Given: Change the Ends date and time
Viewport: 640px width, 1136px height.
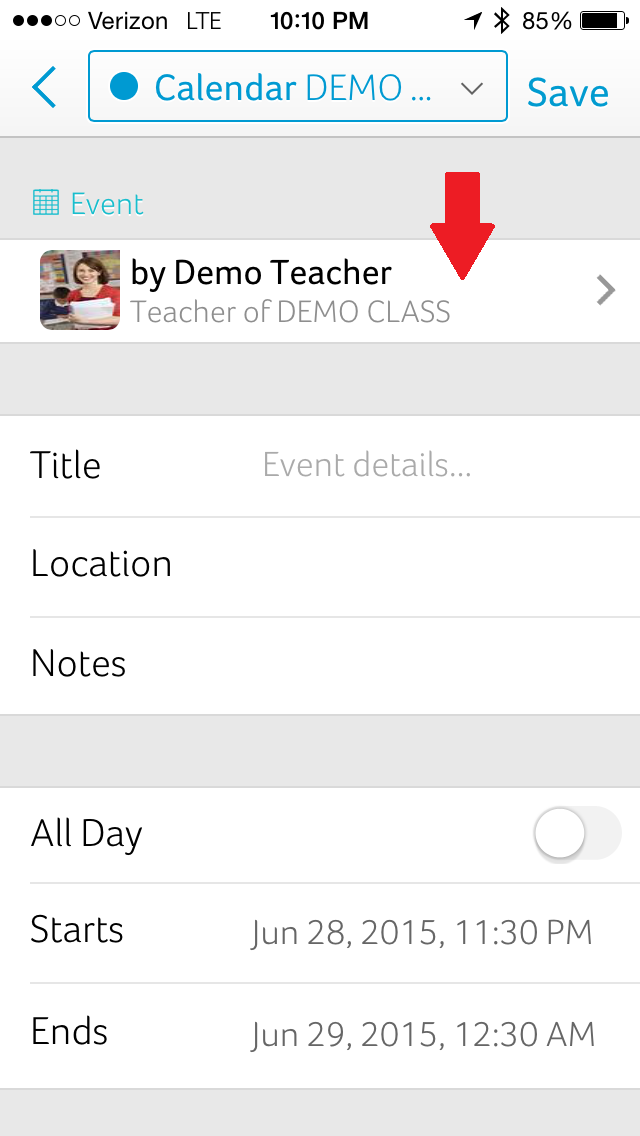Looking at the screenshot, I should coord(422,1034).
